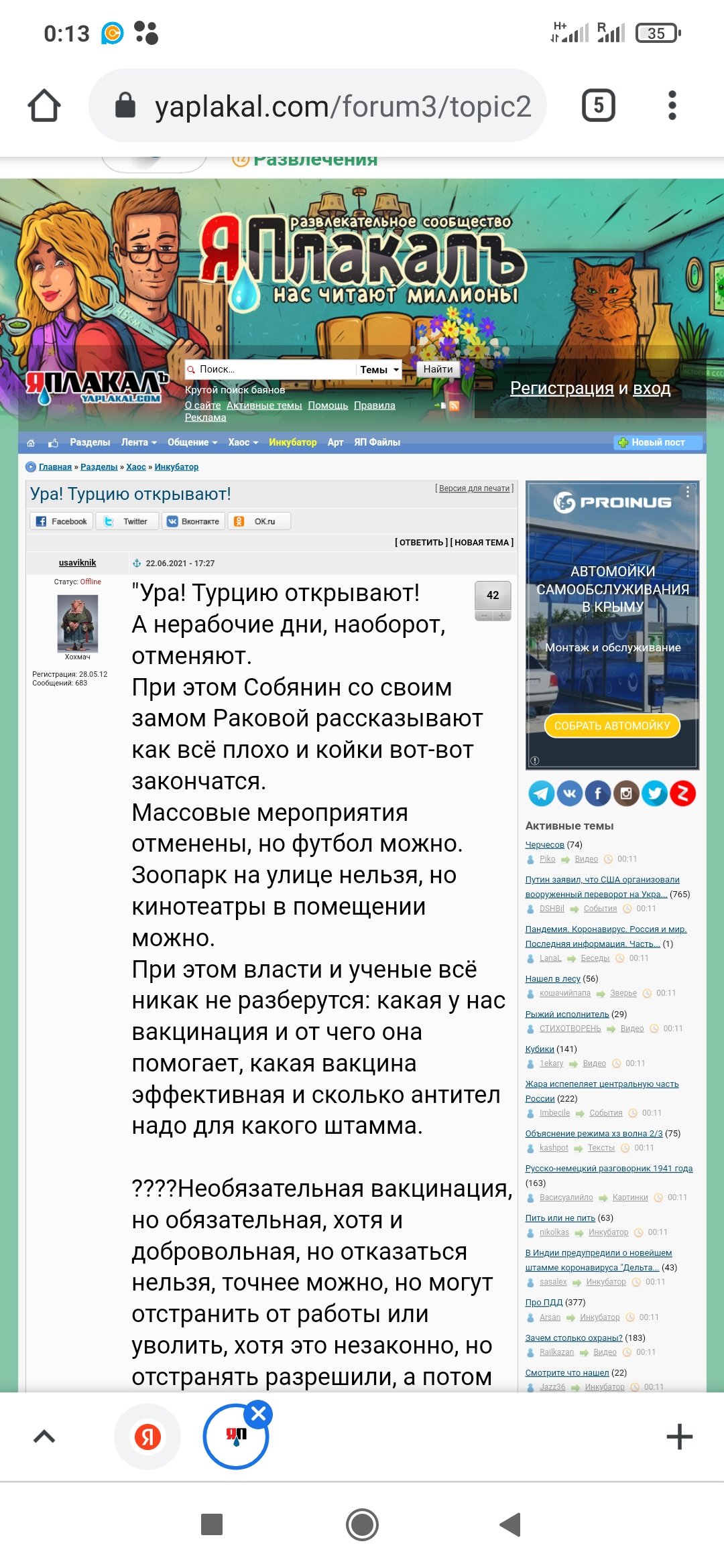Tap the yaplakal.com address bar
The height and width of the screenshot is (1568, 724).
point(318,105)
